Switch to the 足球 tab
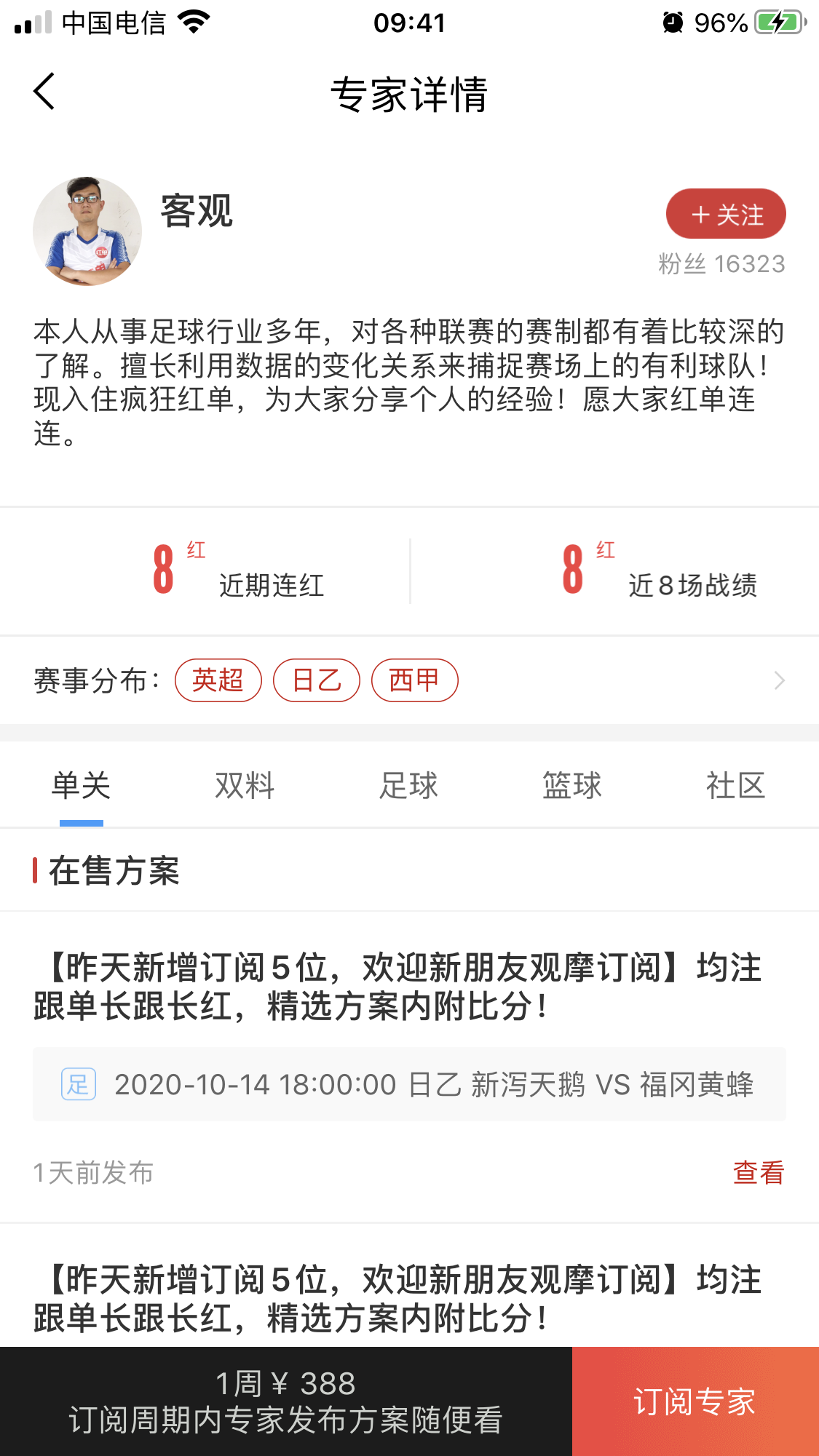 [408, 786]
